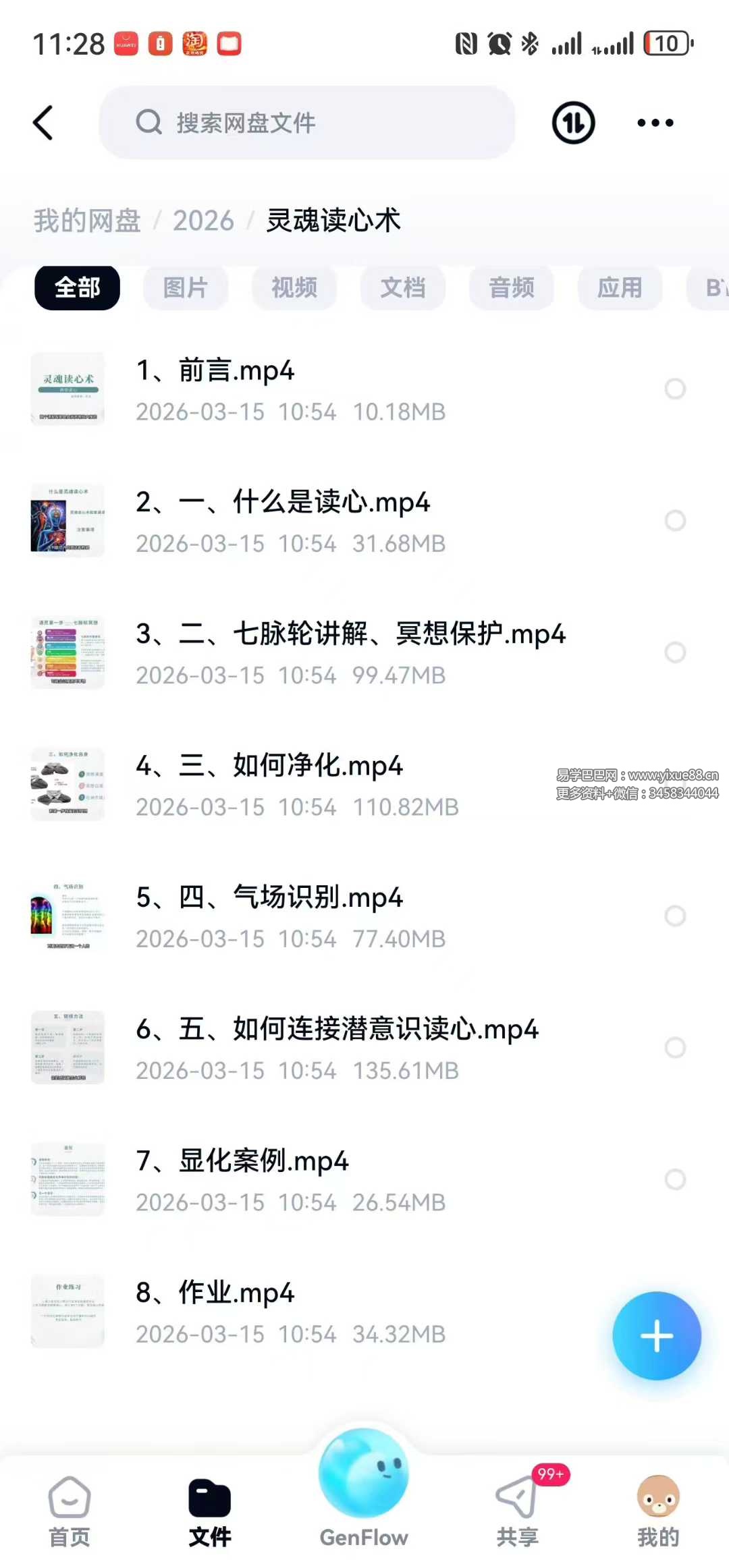Filter files by 视频
This screenshot has height=1568, width=729.
(x=294, y=288)
